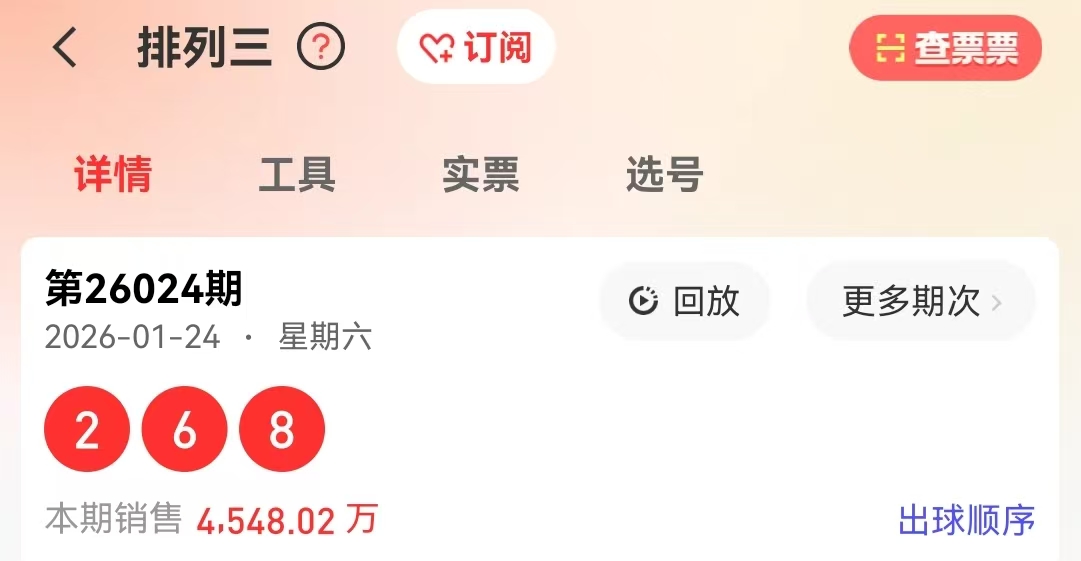This screenshot has width=1081, height=561.
Task: Show the 出球顺序 ball order
Action: (x=966, y=520)
